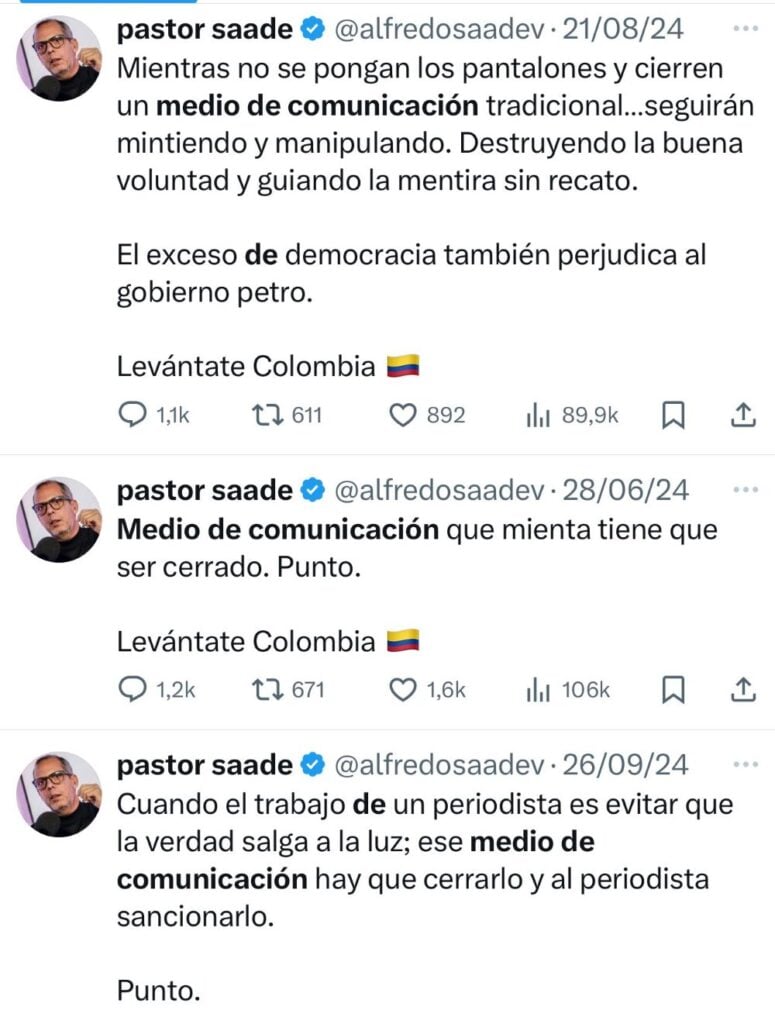Open overflow menu on the 26/09/24 tweet
Viewport: 775px width, 1024px height.
[x=746, y=765]
